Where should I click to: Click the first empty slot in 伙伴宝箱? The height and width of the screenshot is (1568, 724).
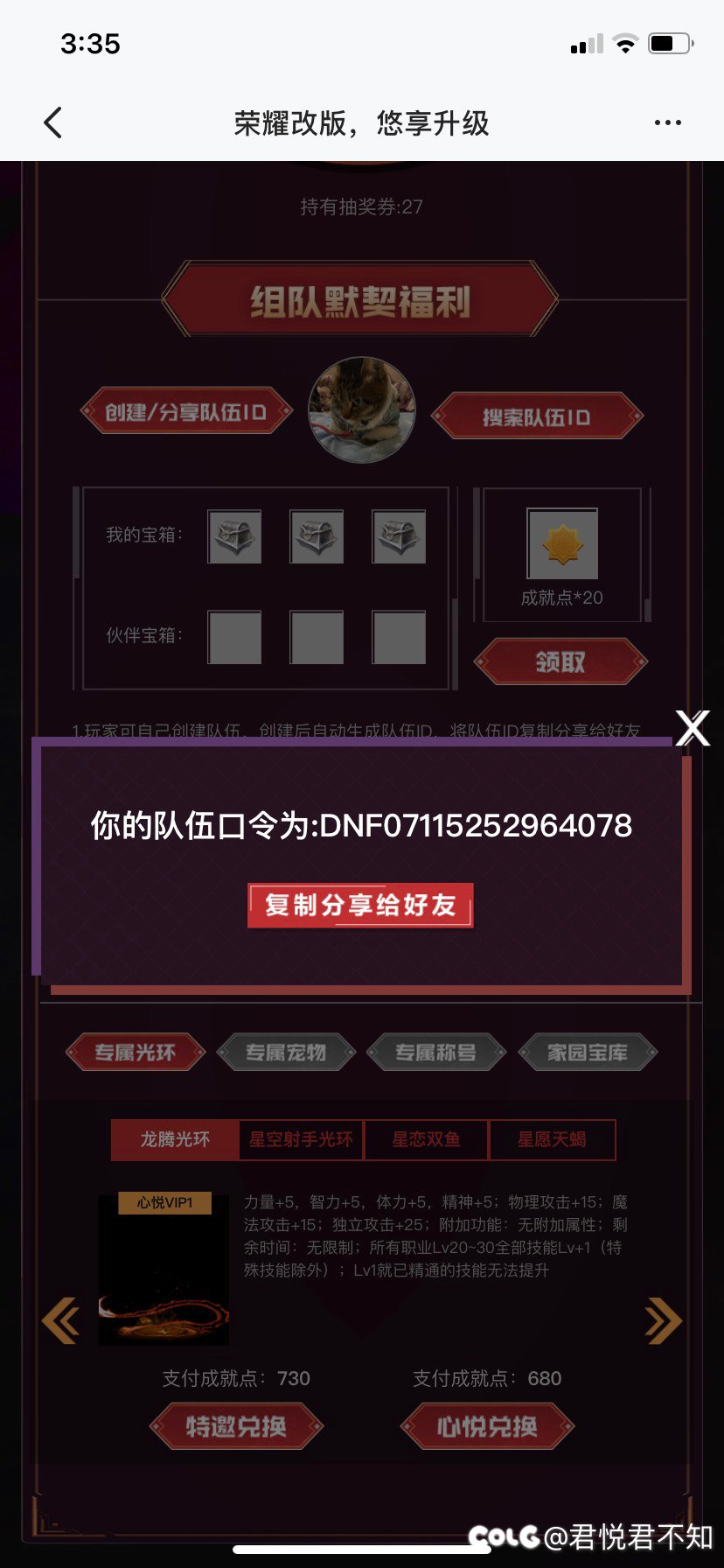click(x=234, y=636)
